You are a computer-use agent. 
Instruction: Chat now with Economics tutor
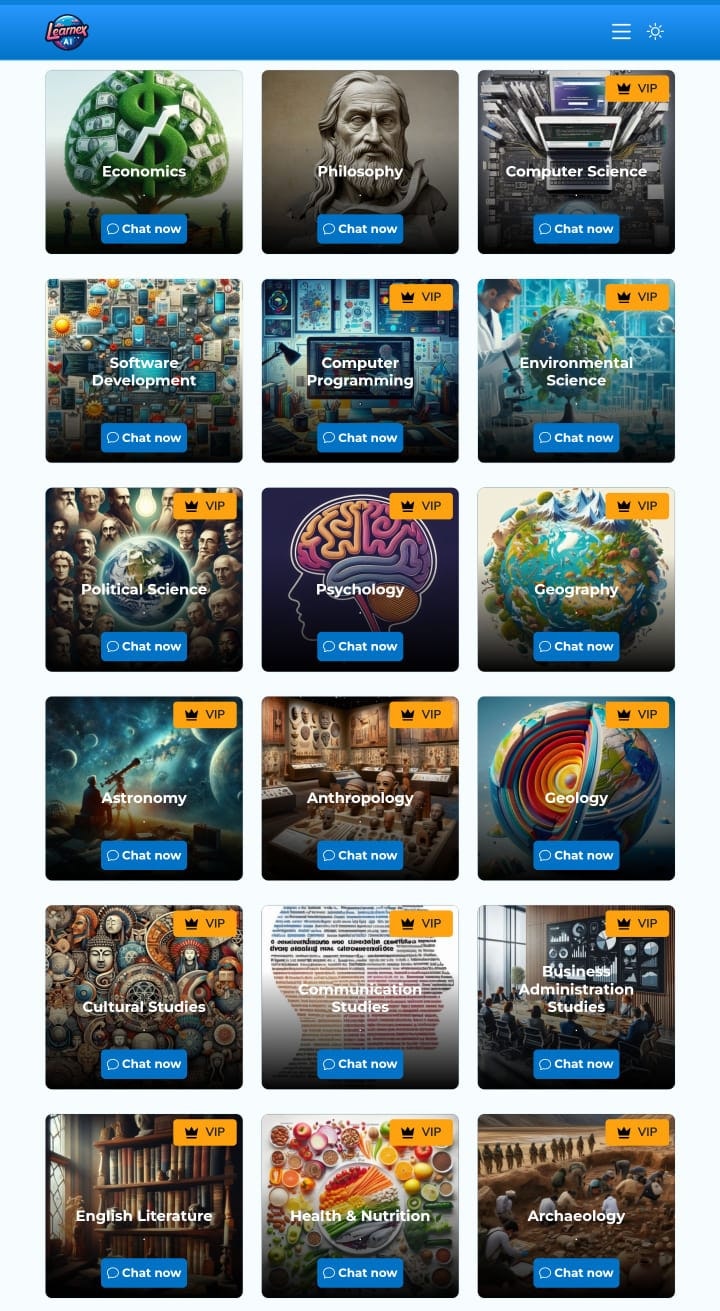[x=144, y=229]
